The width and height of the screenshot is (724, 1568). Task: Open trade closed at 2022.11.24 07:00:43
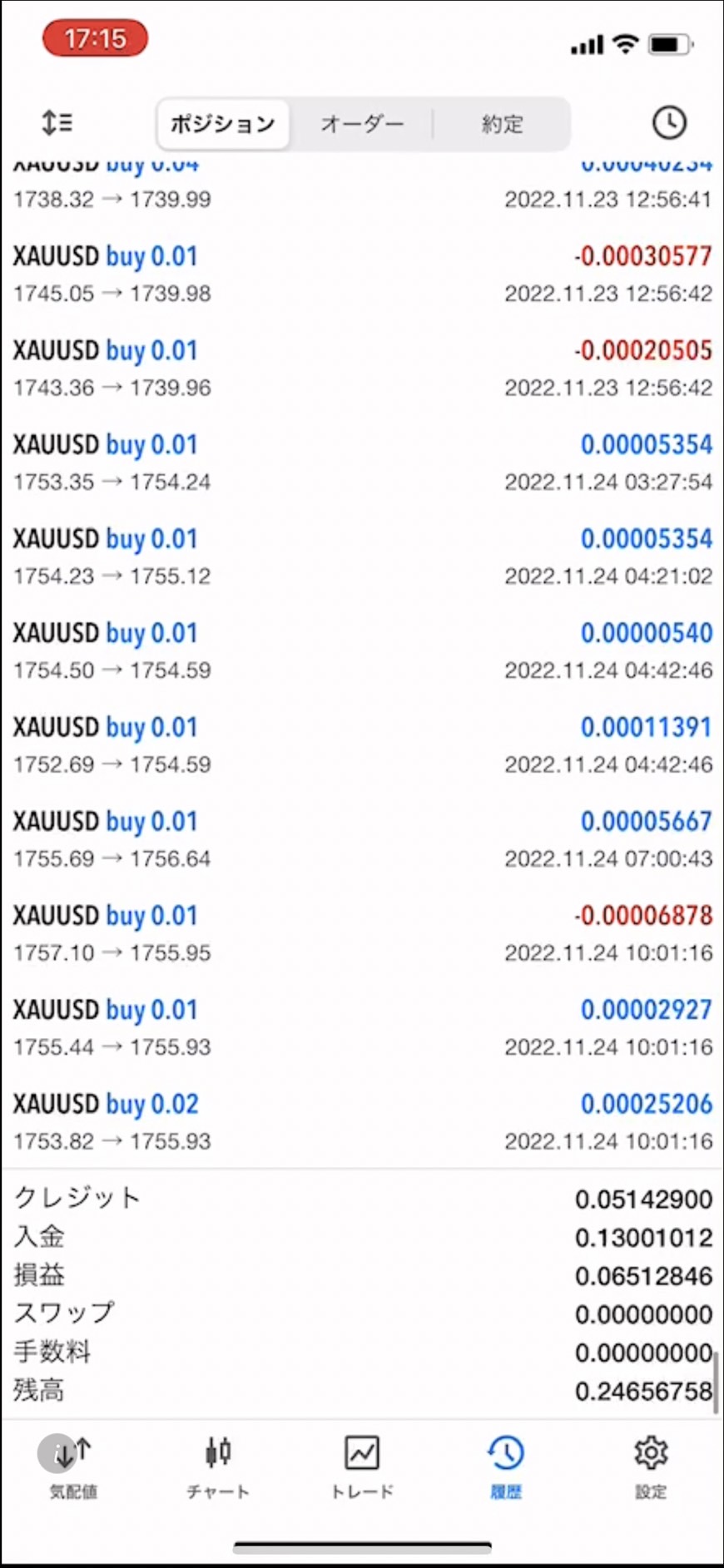click(362, 838)
